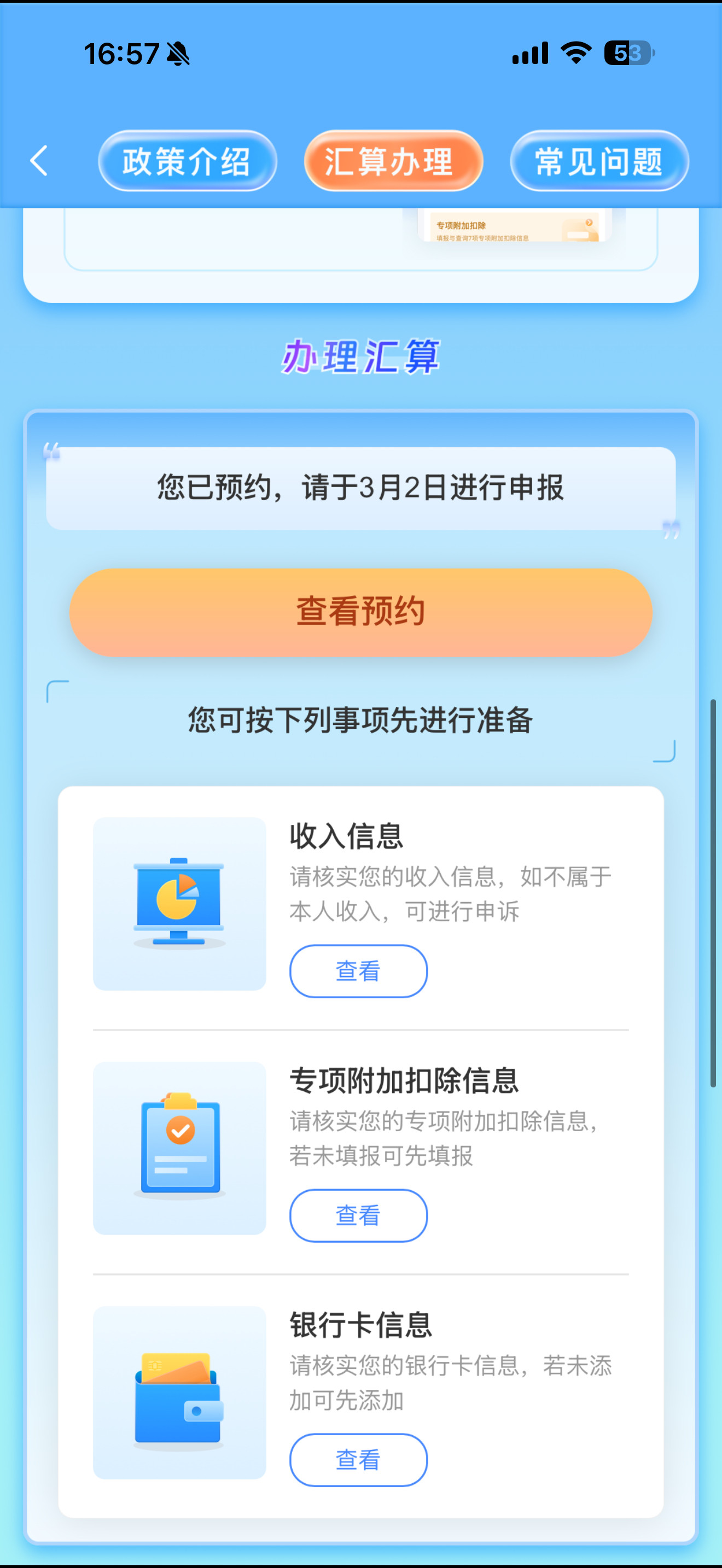Viewport: 722px width, 1568px height.
Task: Tap the battery indicator in status bar
Action: point(628,54)
